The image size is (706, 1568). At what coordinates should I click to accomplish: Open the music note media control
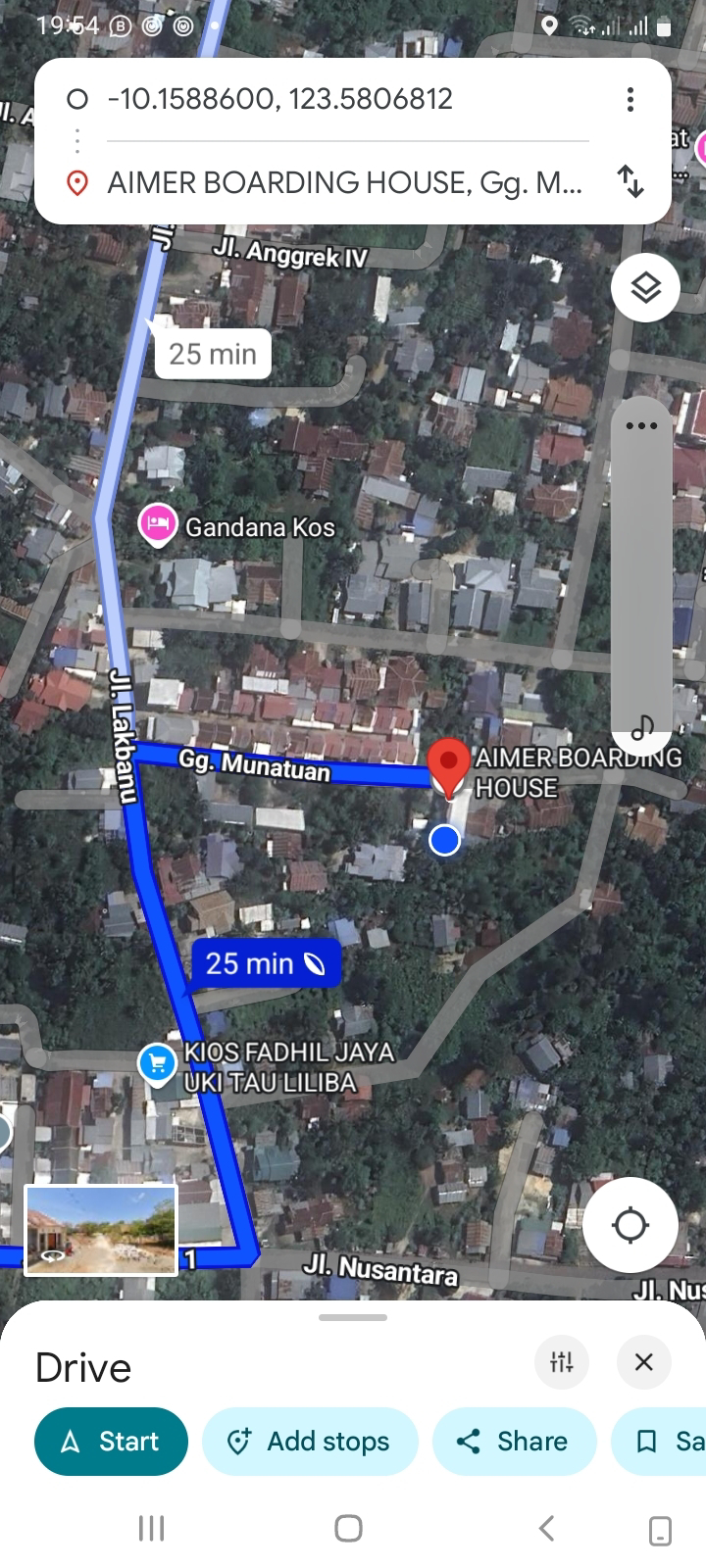tap(642, 726)
